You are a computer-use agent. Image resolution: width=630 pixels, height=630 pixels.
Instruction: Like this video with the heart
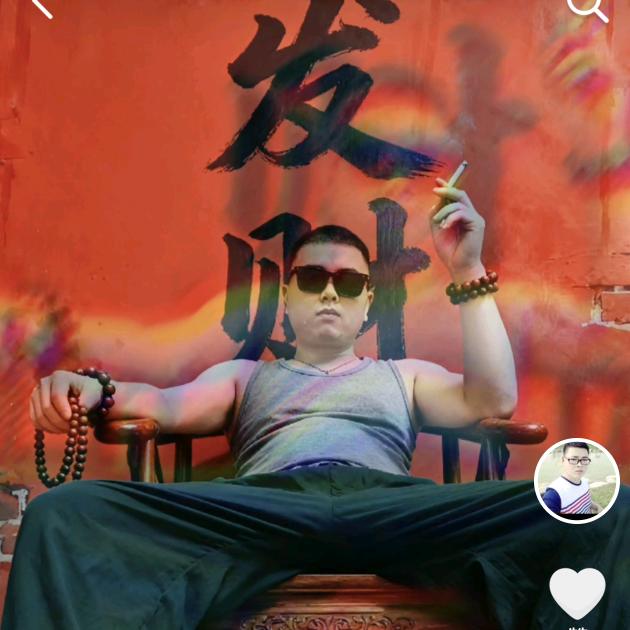pos(577,592)
